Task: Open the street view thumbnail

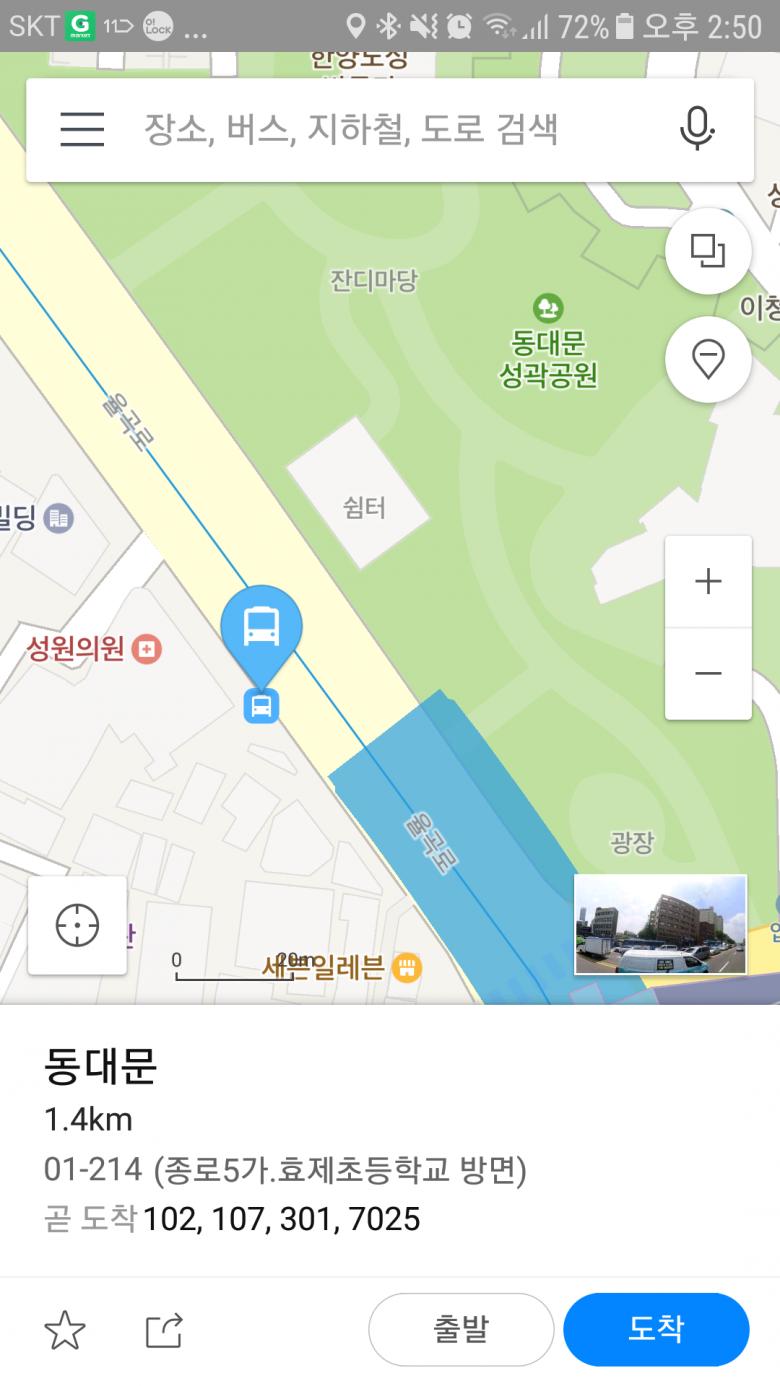Action: point(660,925)
